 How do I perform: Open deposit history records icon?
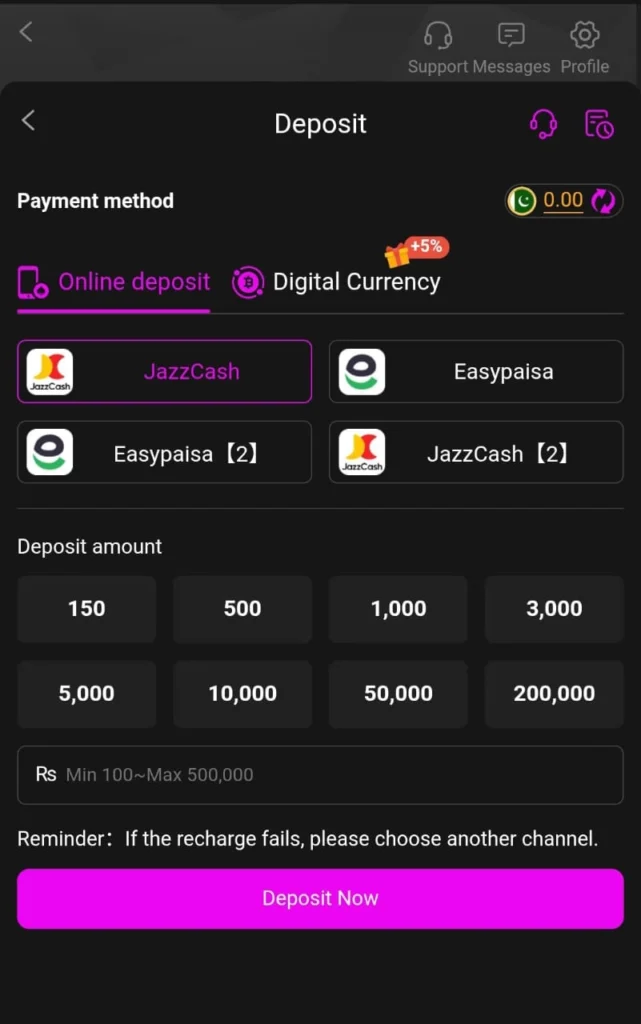point(599,124)
